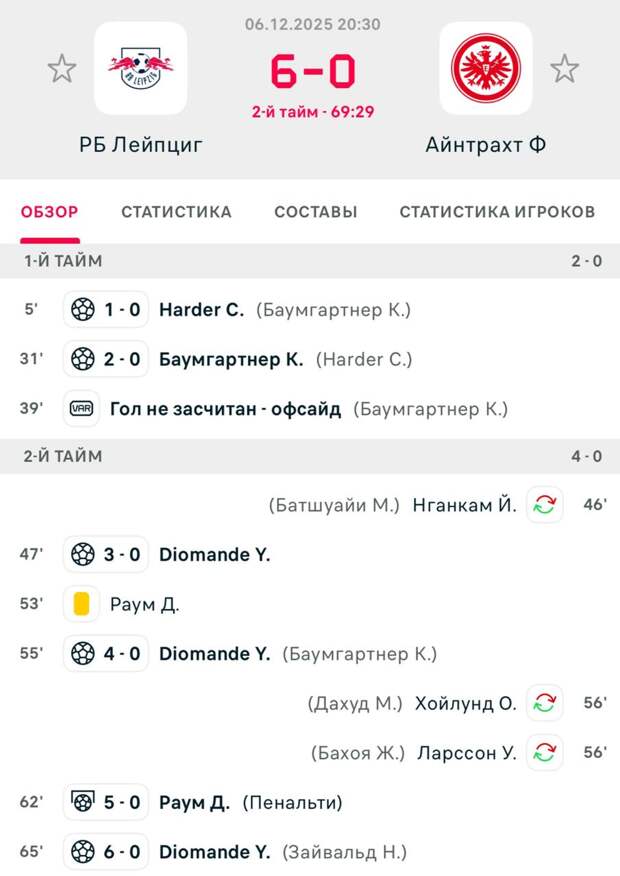This screenshot has width=620, height=876.
Task: Open the Статистика игроков tab
Action: pos(497,212)
